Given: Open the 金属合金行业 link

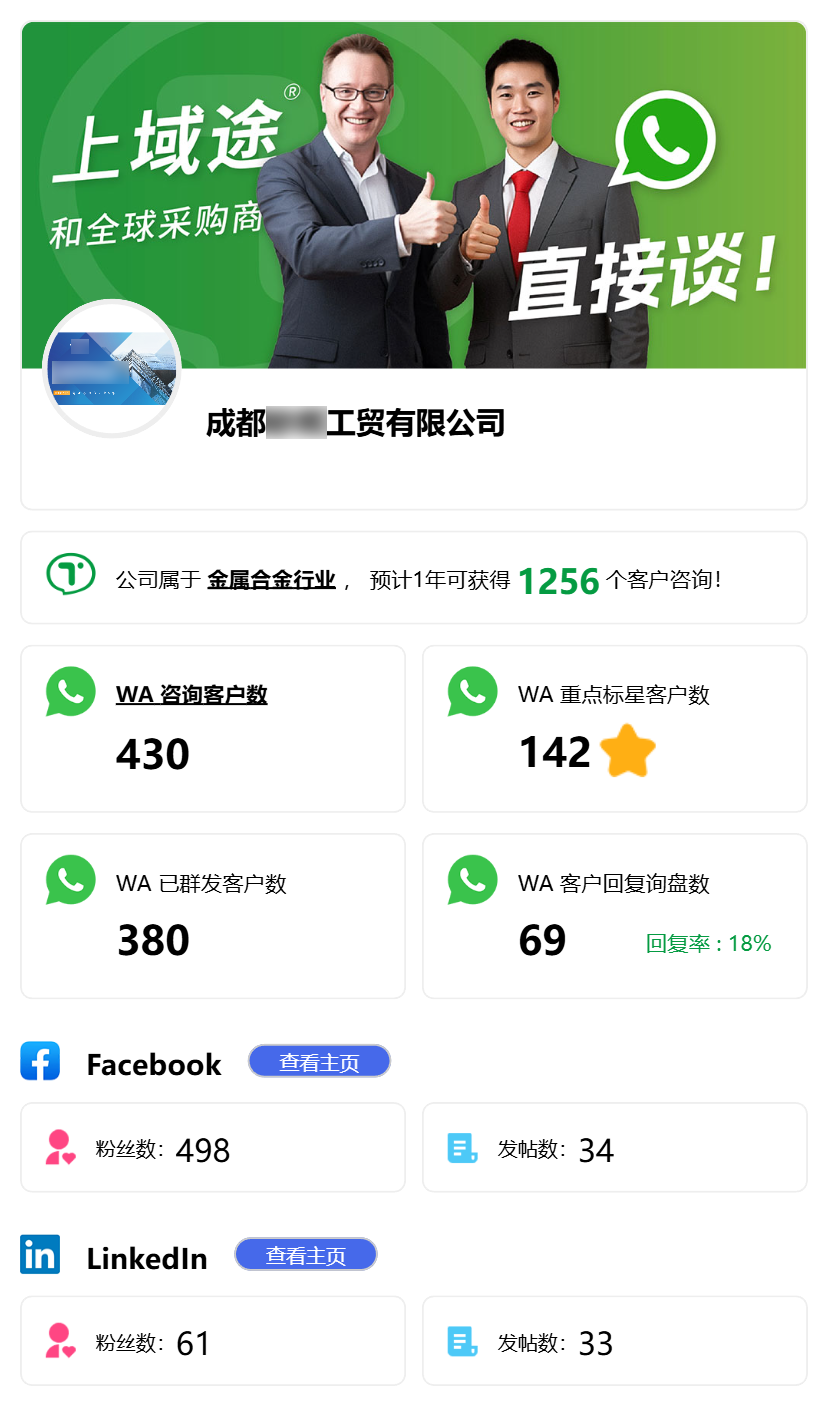Looking at the screenshot, I should [271, 580].
